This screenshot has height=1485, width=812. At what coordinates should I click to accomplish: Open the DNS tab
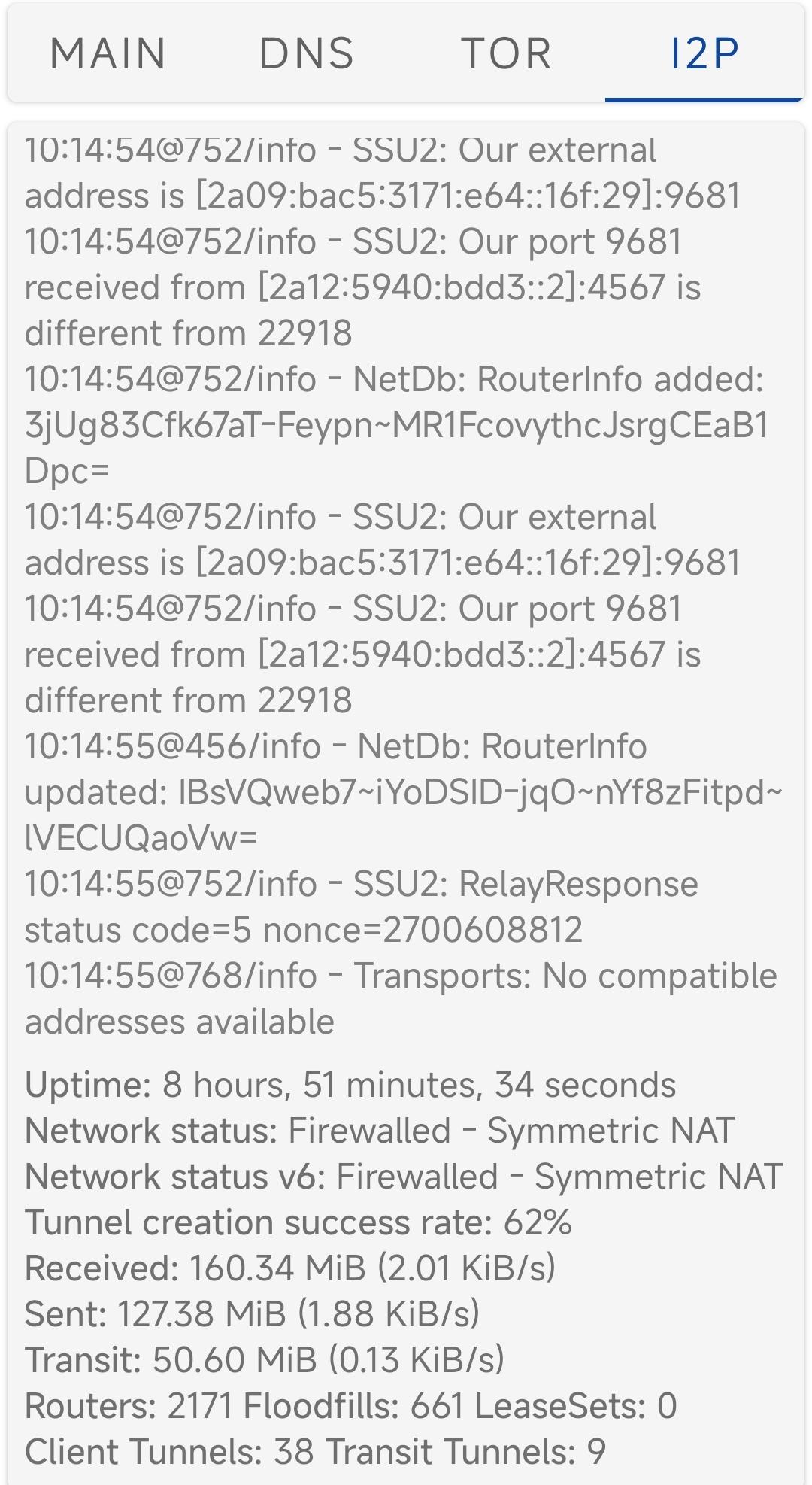[x=307, y=54]
